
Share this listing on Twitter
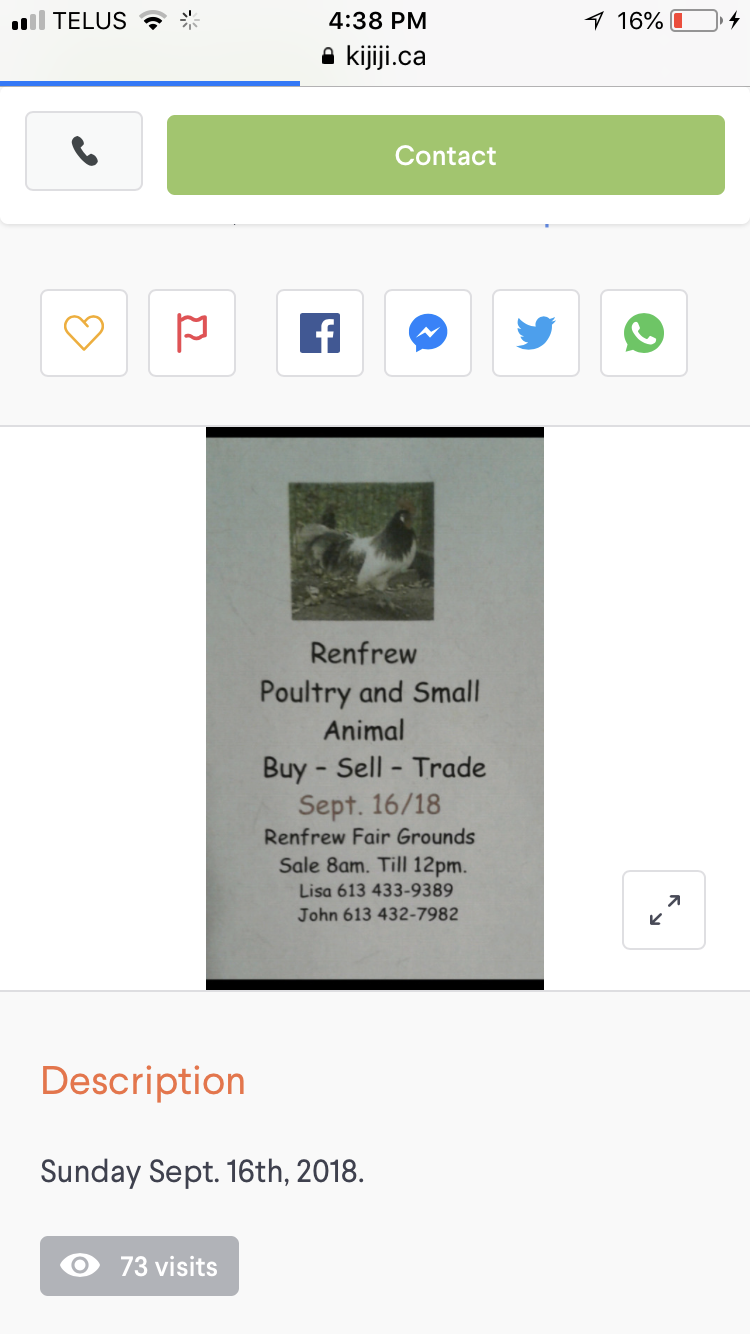click(536, 333)
